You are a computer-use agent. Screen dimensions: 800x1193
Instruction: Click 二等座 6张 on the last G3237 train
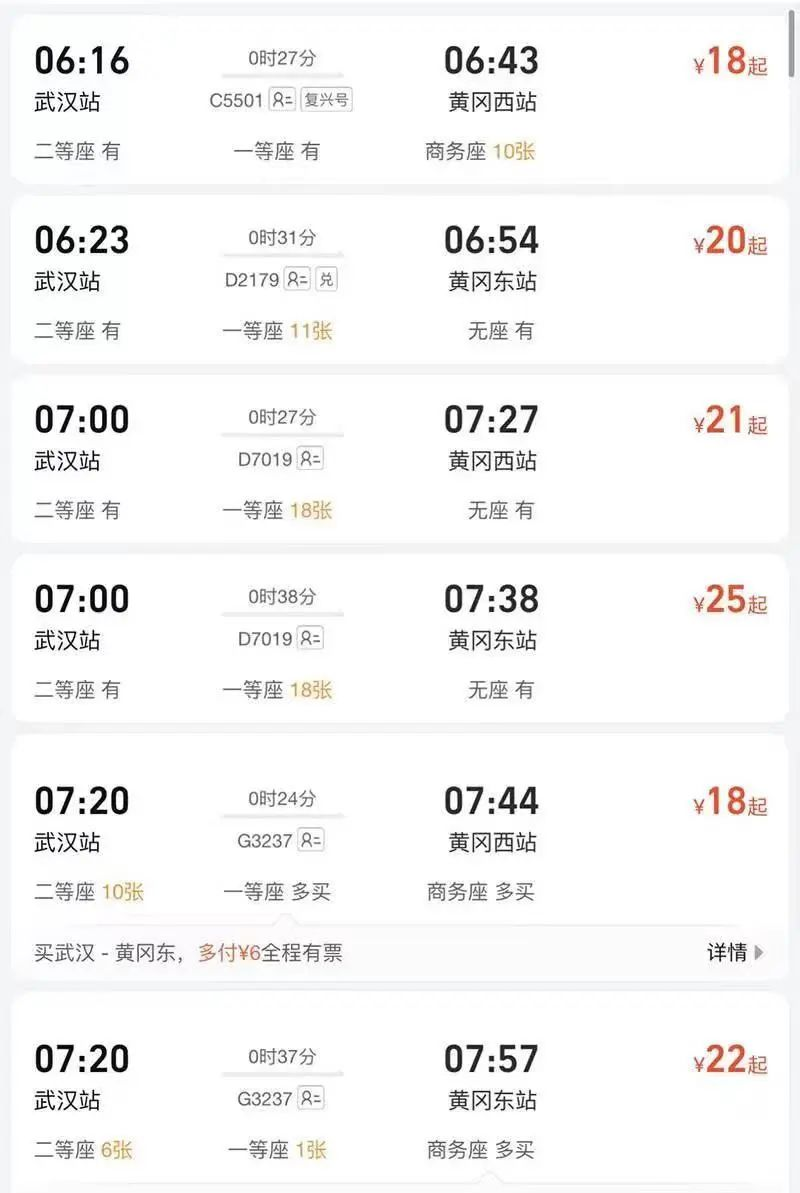78,1150
